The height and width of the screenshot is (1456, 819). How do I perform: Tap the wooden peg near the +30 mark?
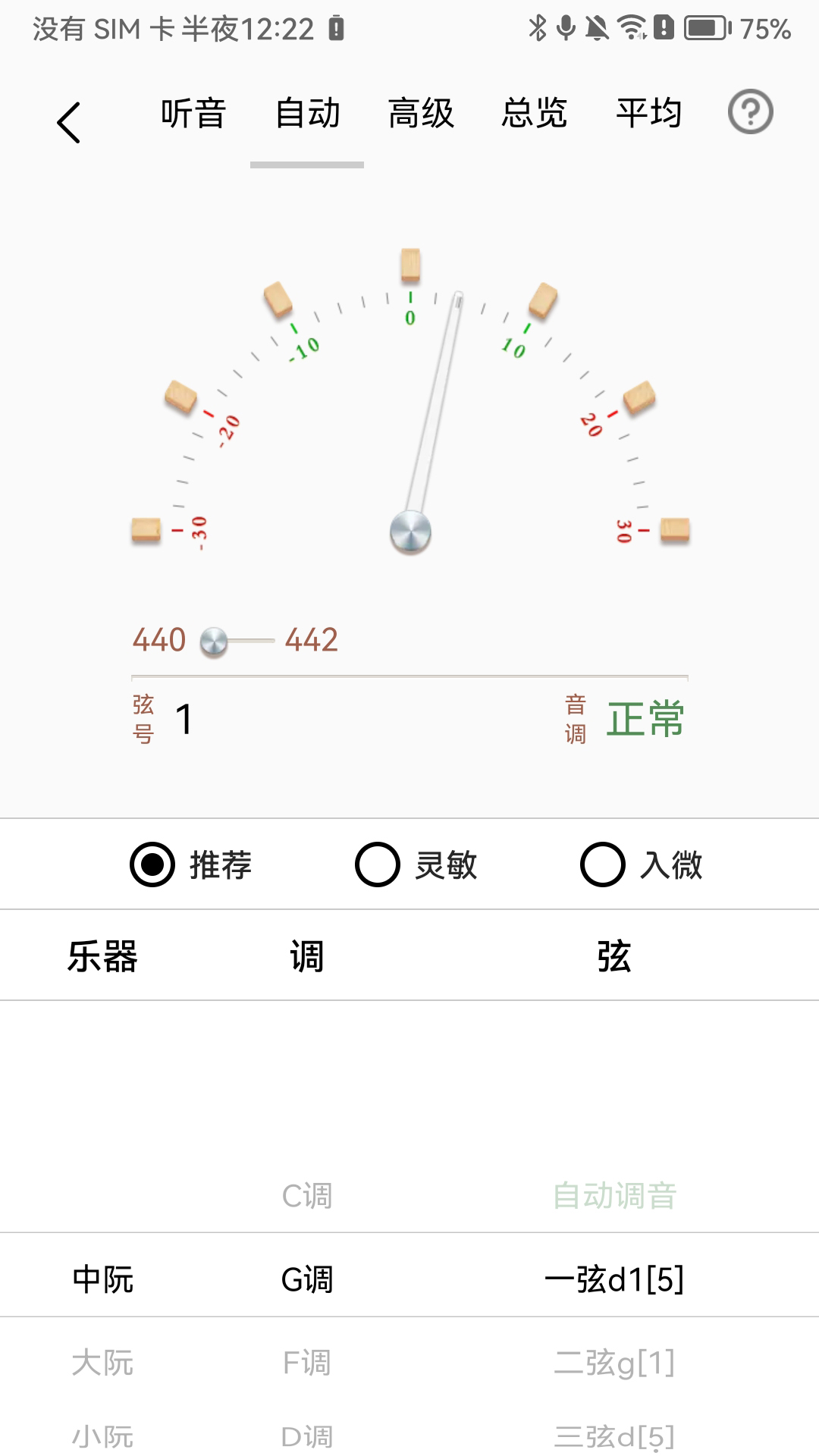675,531
